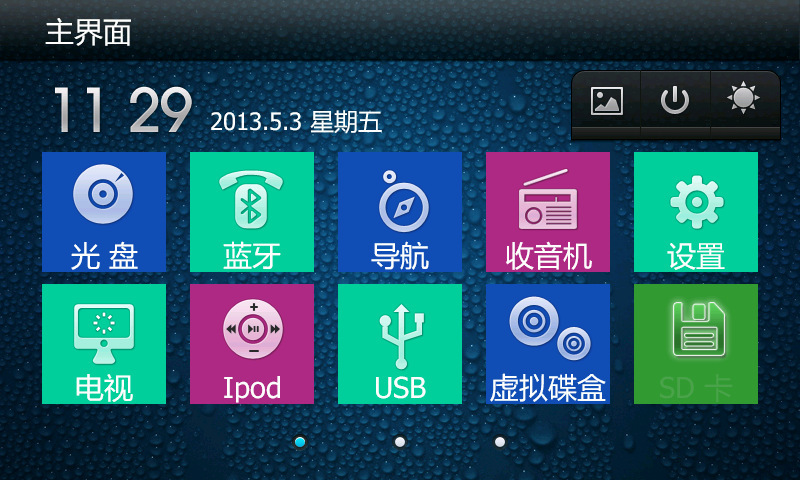The height and width of the screenshot is (480, 800).
Task: Open the 电视 TV tile
Action: pos(104,344)
